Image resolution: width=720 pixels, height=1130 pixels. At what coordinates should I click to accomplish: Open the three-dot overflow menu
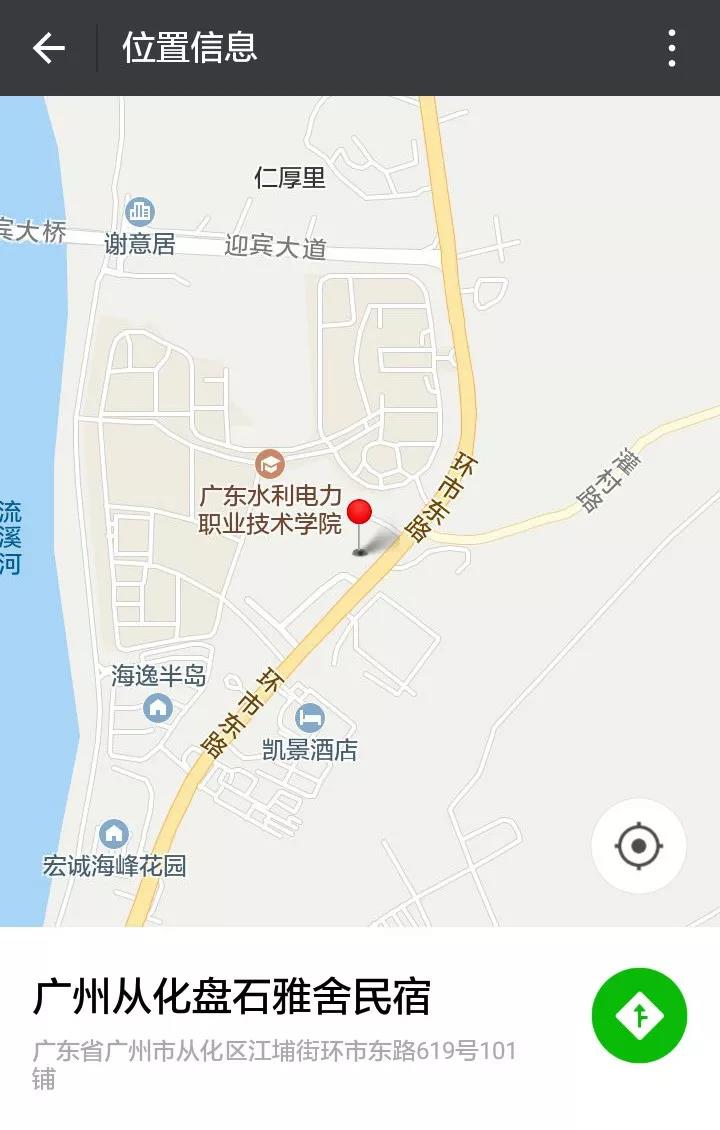pyautogui.click(x=671, y=48)
